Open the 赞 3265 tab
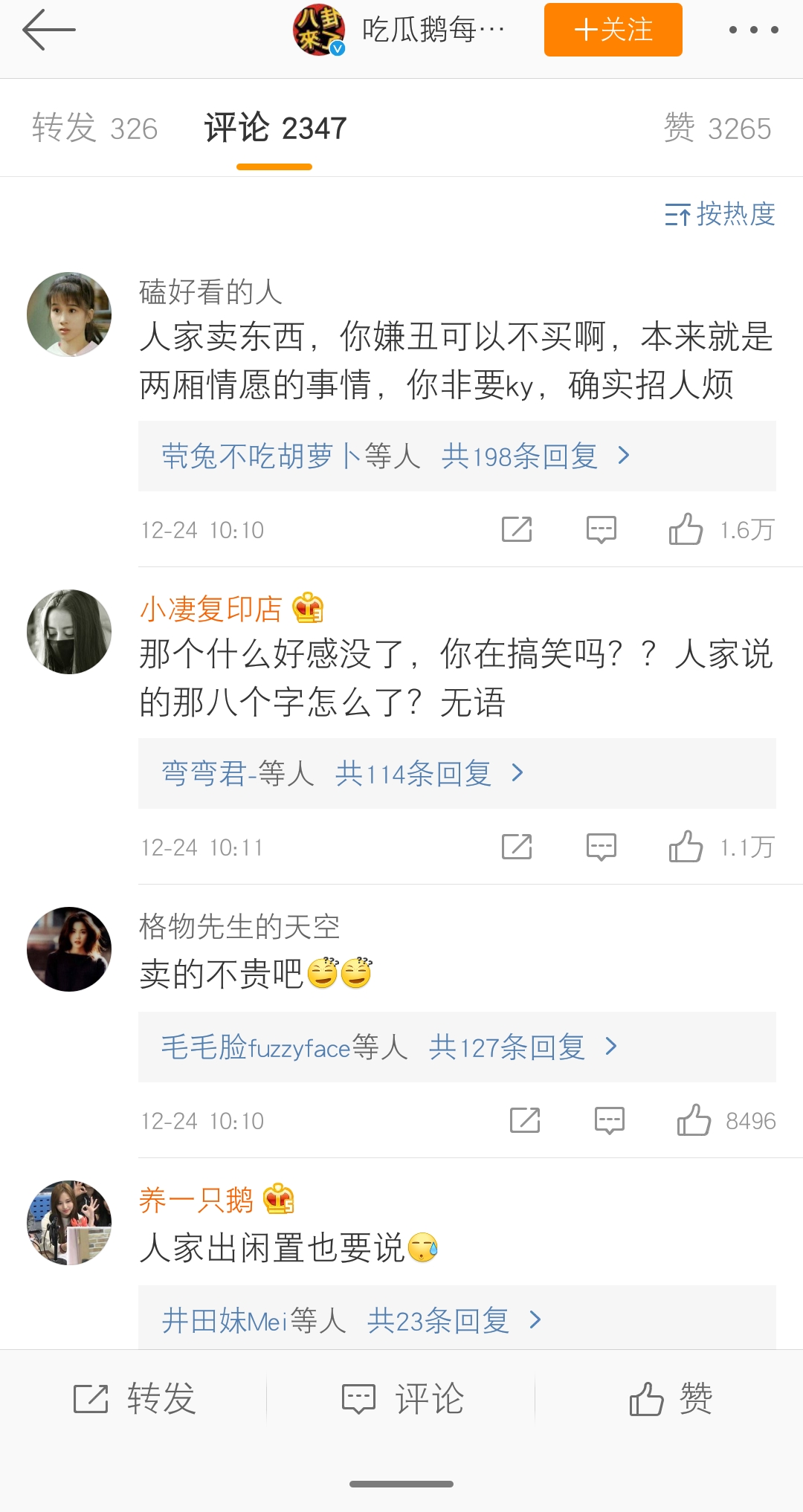This screenshot has height=1512, width=803. click(716, 128)
